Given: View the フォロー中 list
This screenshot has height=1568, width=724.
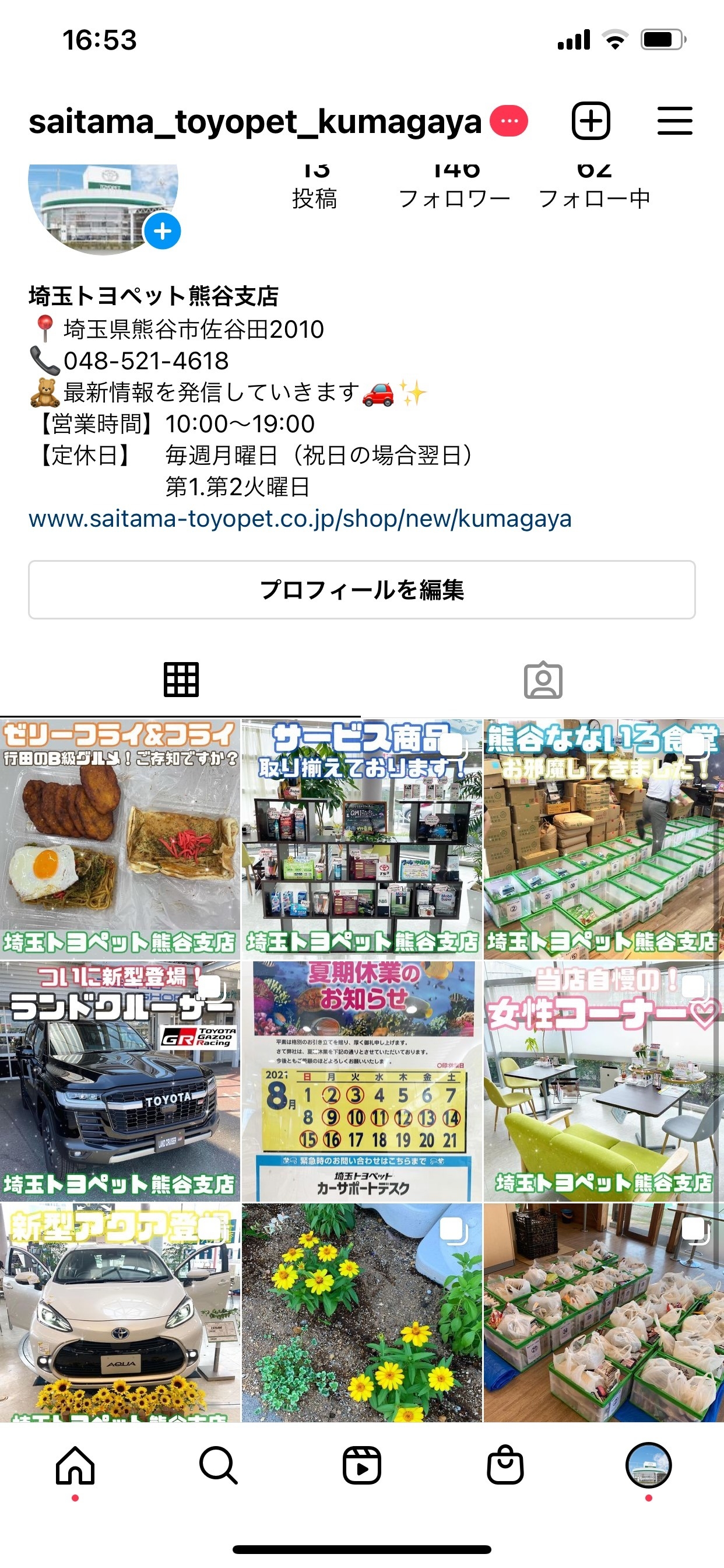Looking at the screenshot, I should pyautogui.click(x=595, y=188).
